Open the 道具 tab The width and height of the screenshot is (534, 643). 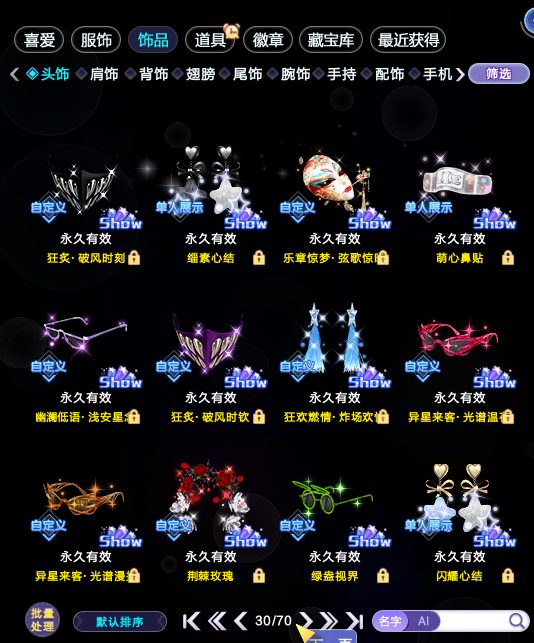click(x=210, y=40)
